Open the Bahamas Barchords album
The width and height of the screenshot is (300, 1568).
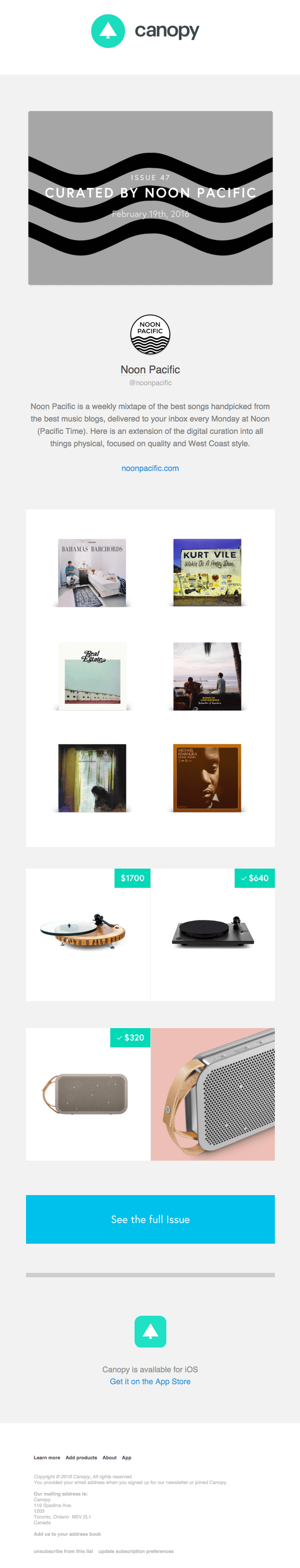92,572
